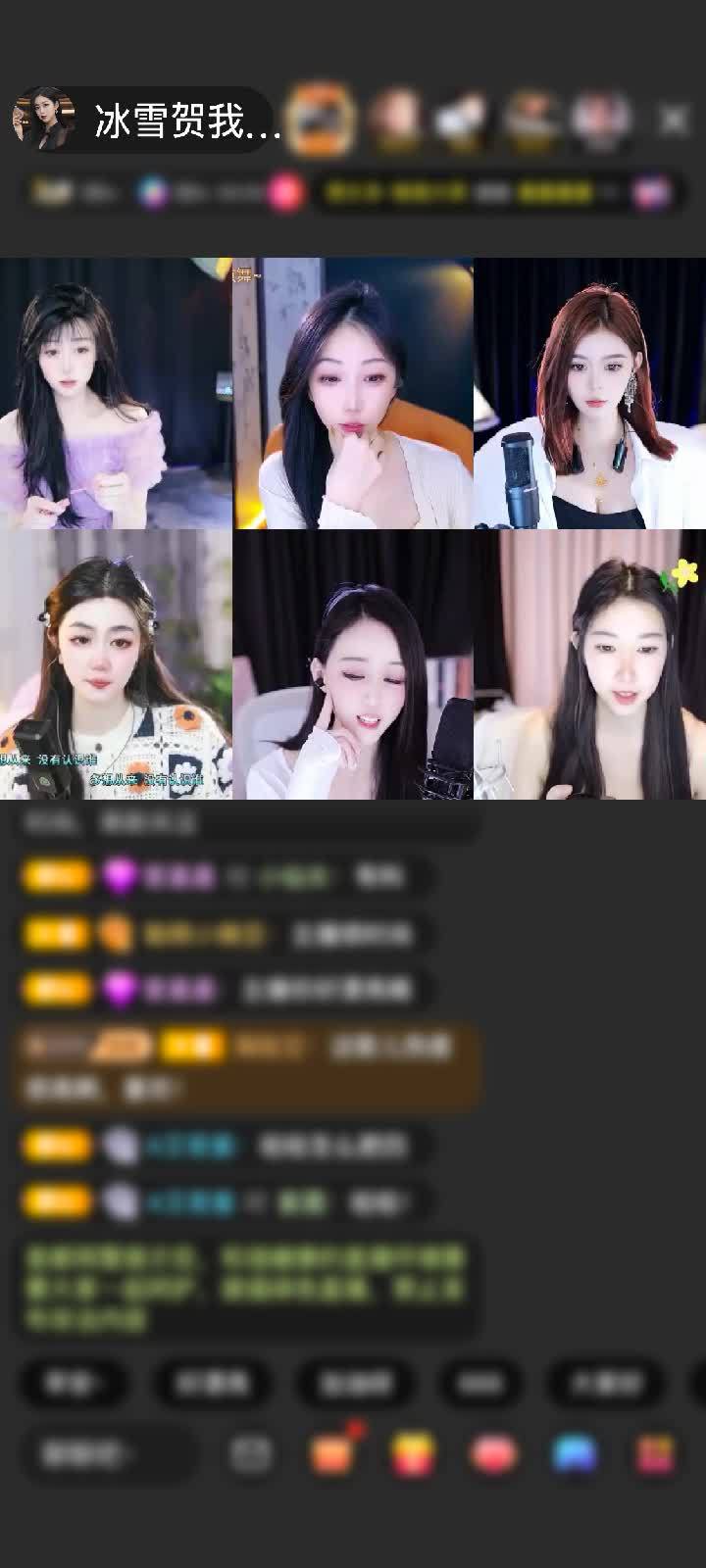This screenshot has width=706, height=1568.
Task: Open the video tile with the yellow flower hairpin
Action: [x=589, y=664]
